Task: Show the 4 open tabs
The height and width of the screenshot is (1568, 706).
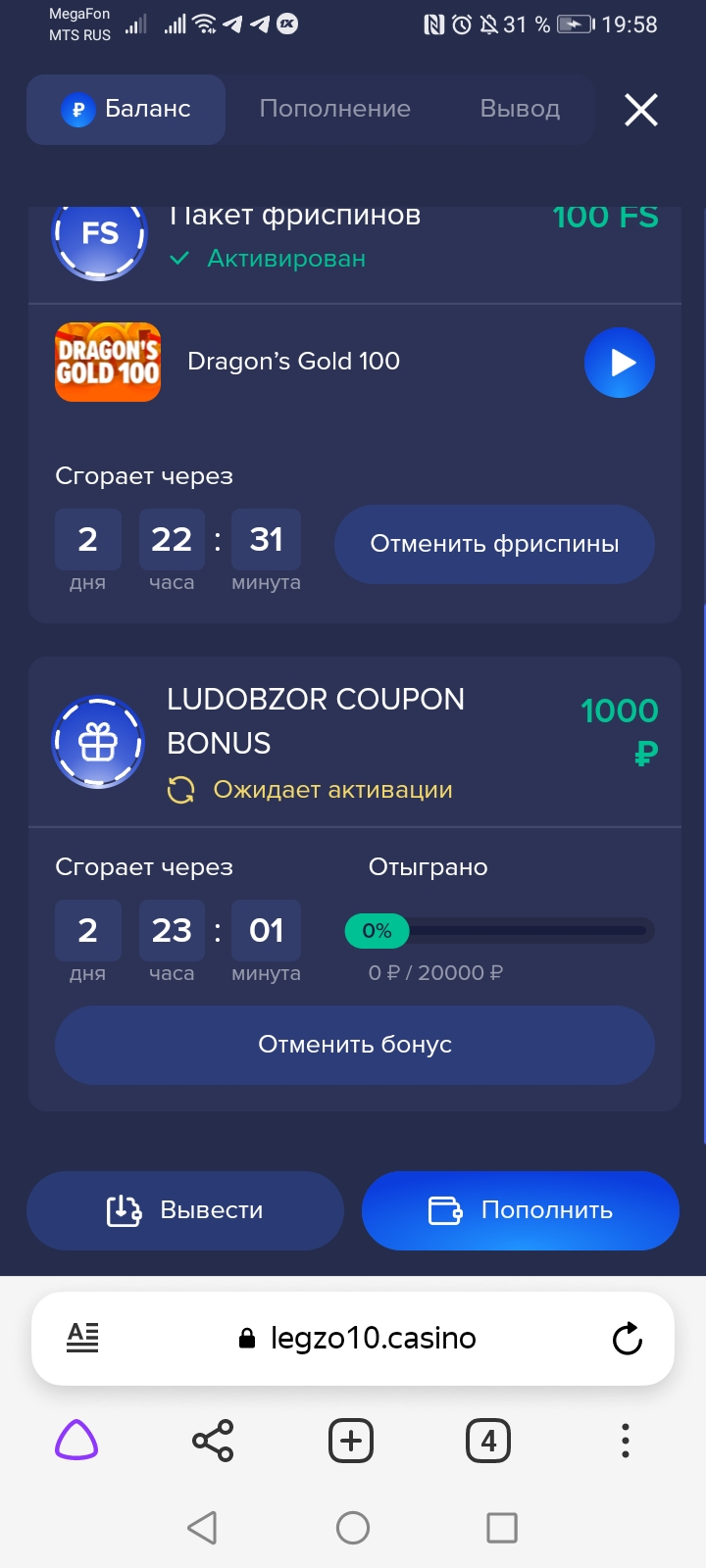Action: coord(488,1441)
